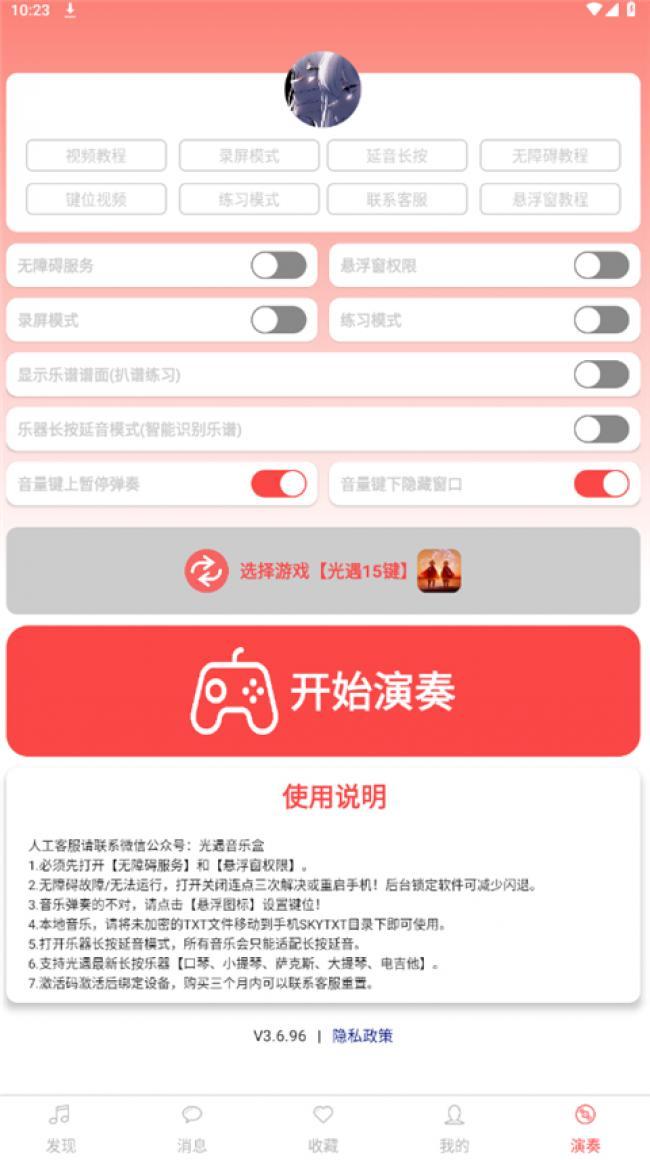Toggle 乐器长按延音模式 switch

click(x=601, y=429)
